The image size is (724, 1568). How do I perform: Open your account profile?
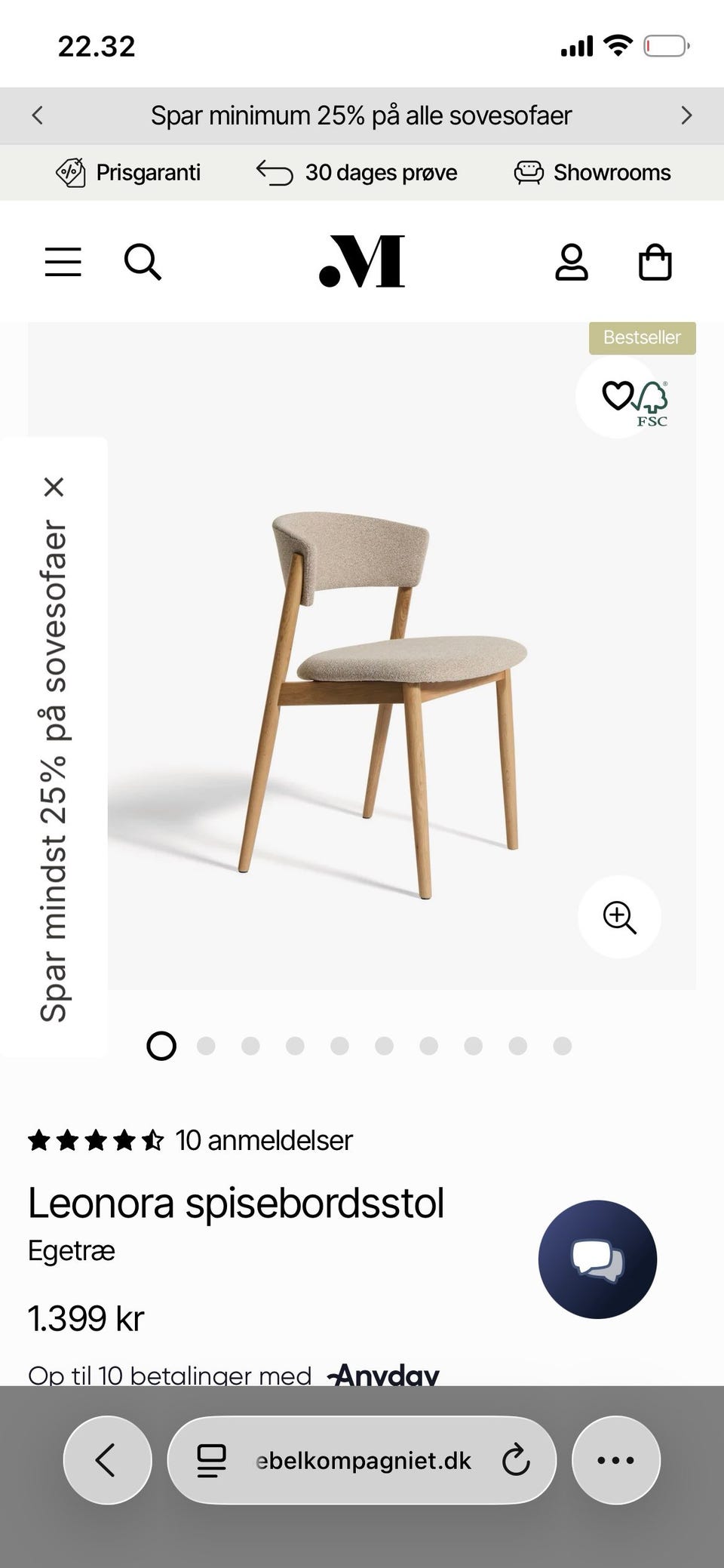click(x=572, y=262)
